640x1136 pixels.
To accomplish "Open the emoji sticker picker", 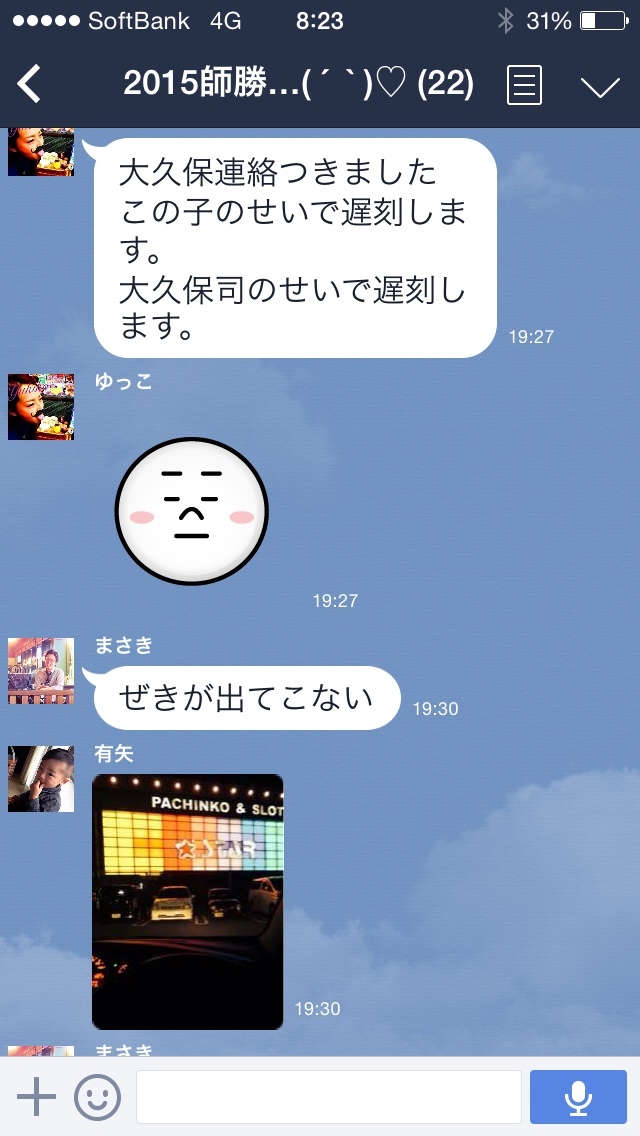I will [97, 1097].
